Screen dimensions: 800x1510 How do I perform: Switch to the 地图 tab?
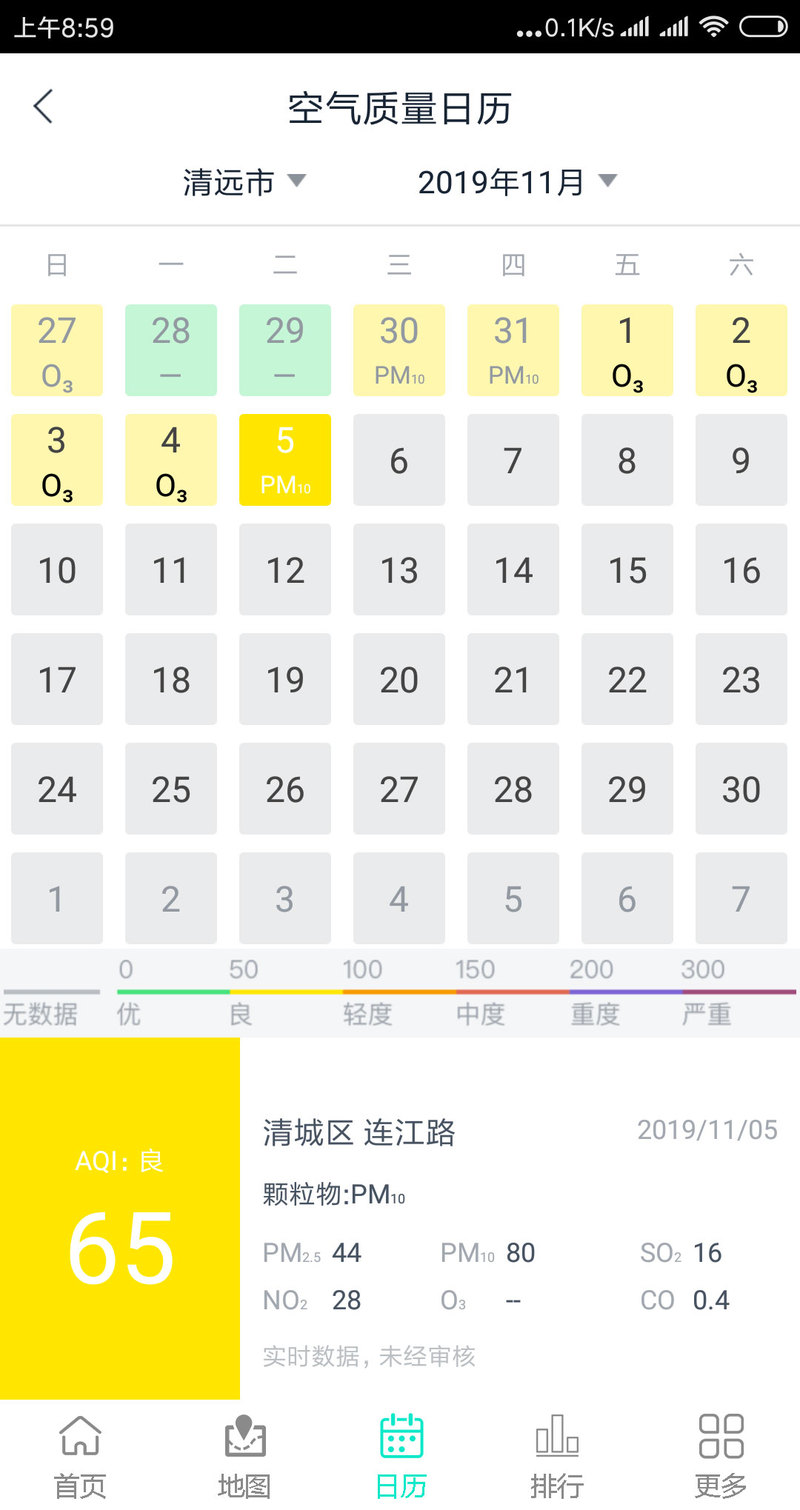[x=244, y=1455]
